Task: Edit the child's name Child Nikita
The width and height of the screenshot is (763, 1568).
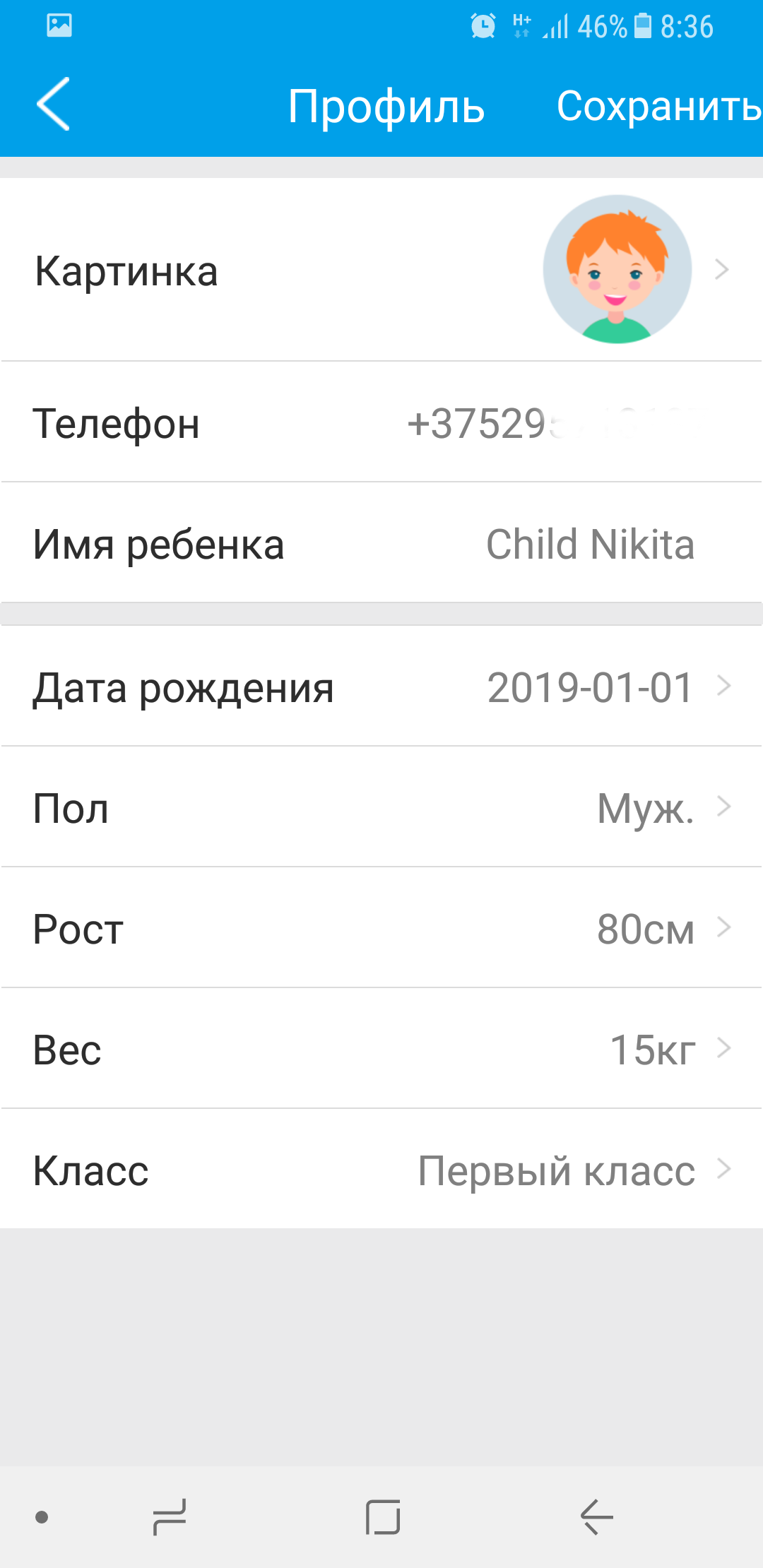Action: coord(381,543)
